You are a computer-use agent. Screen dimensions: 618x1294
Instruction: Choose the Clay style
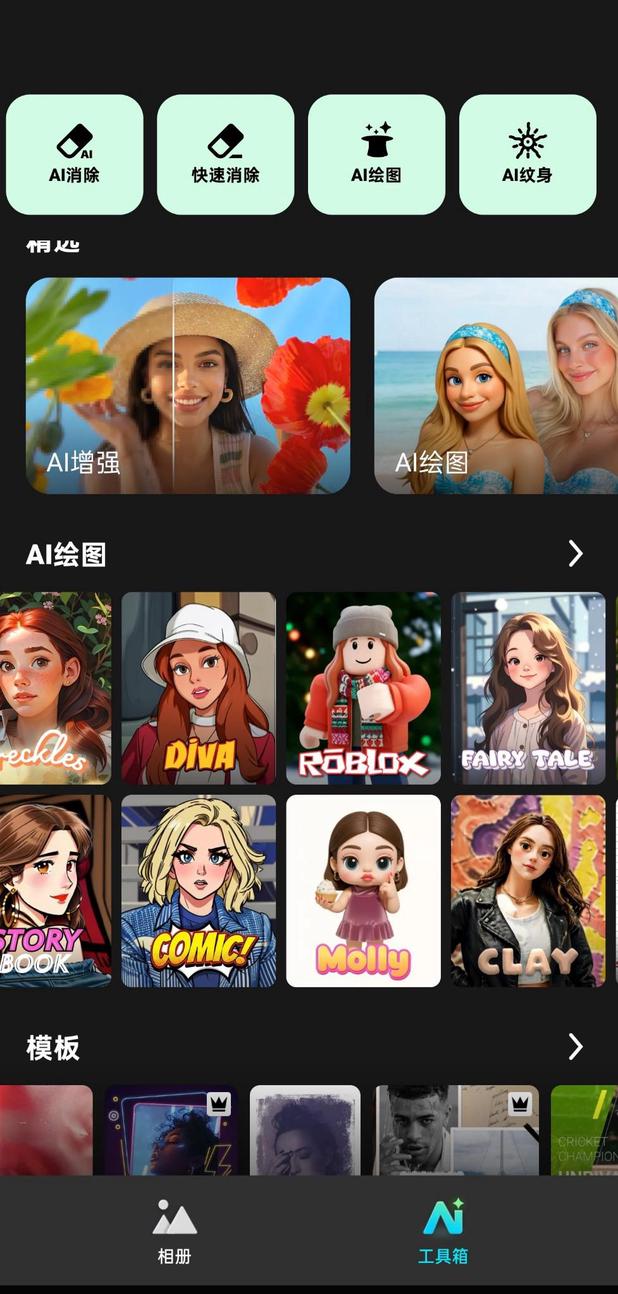[528, 891]
